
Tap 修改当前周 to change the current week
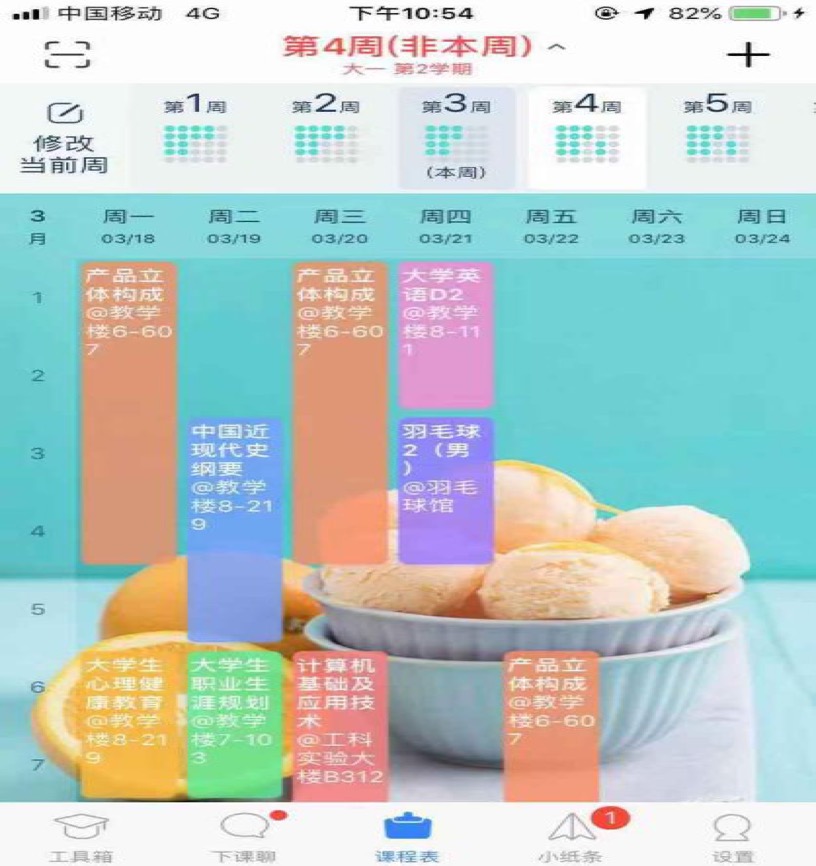coord(64,139)
